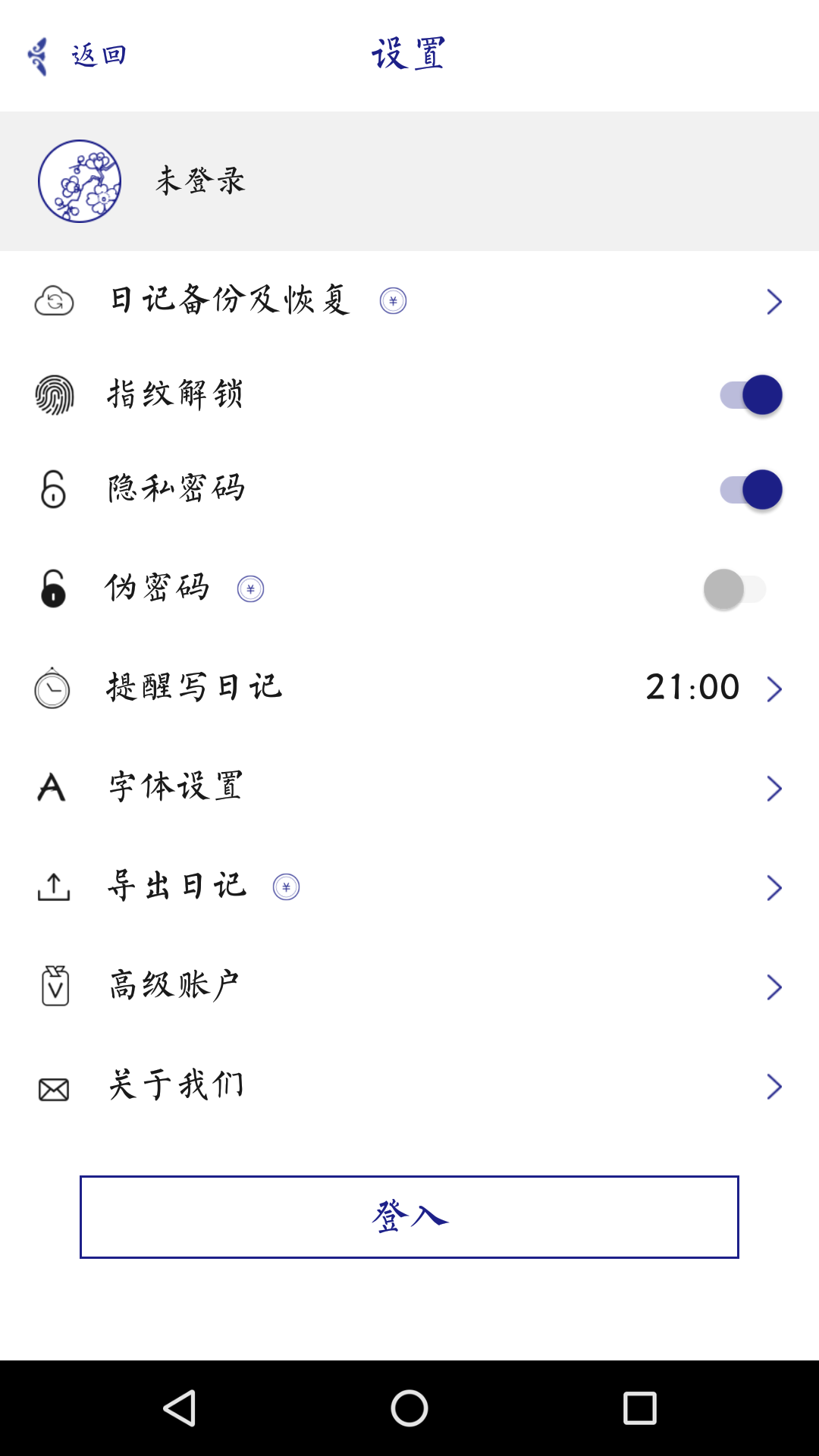Click the VIP badge icon beside 高级账户
This screenshot has height=1456, width=819.
click(x=54, y=985)
